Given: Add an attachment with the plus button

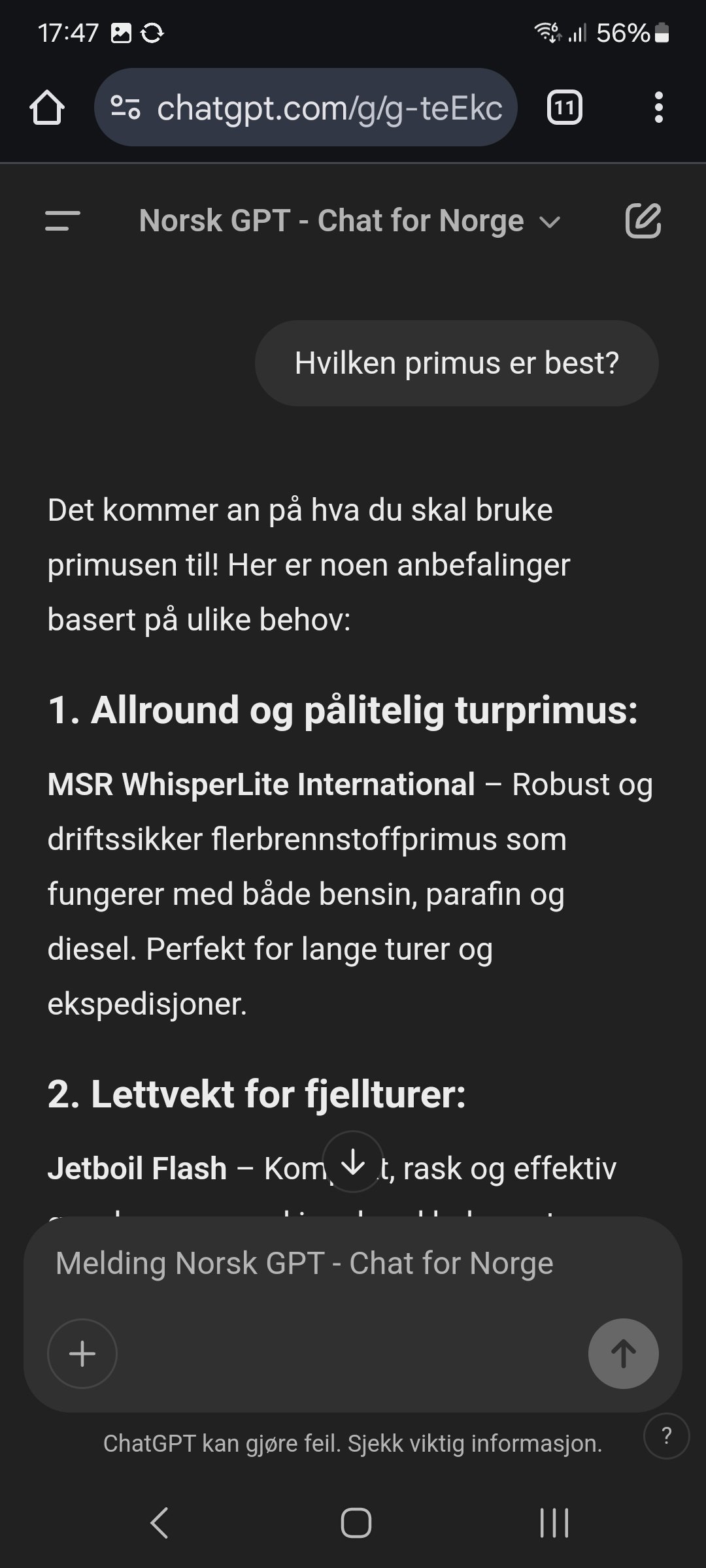Looking at the screenshot, I should (x=82, y=1354).
